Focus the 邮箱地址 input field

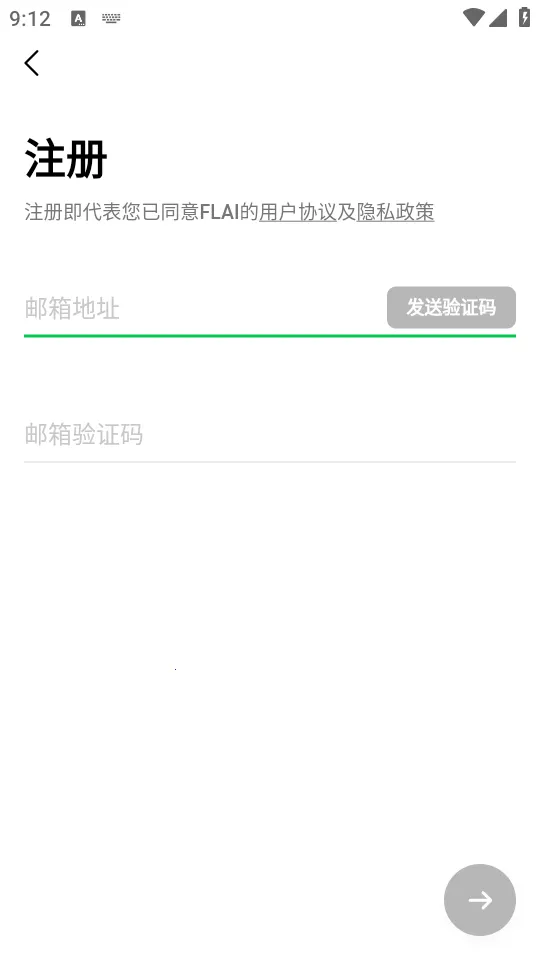point(204,308)
